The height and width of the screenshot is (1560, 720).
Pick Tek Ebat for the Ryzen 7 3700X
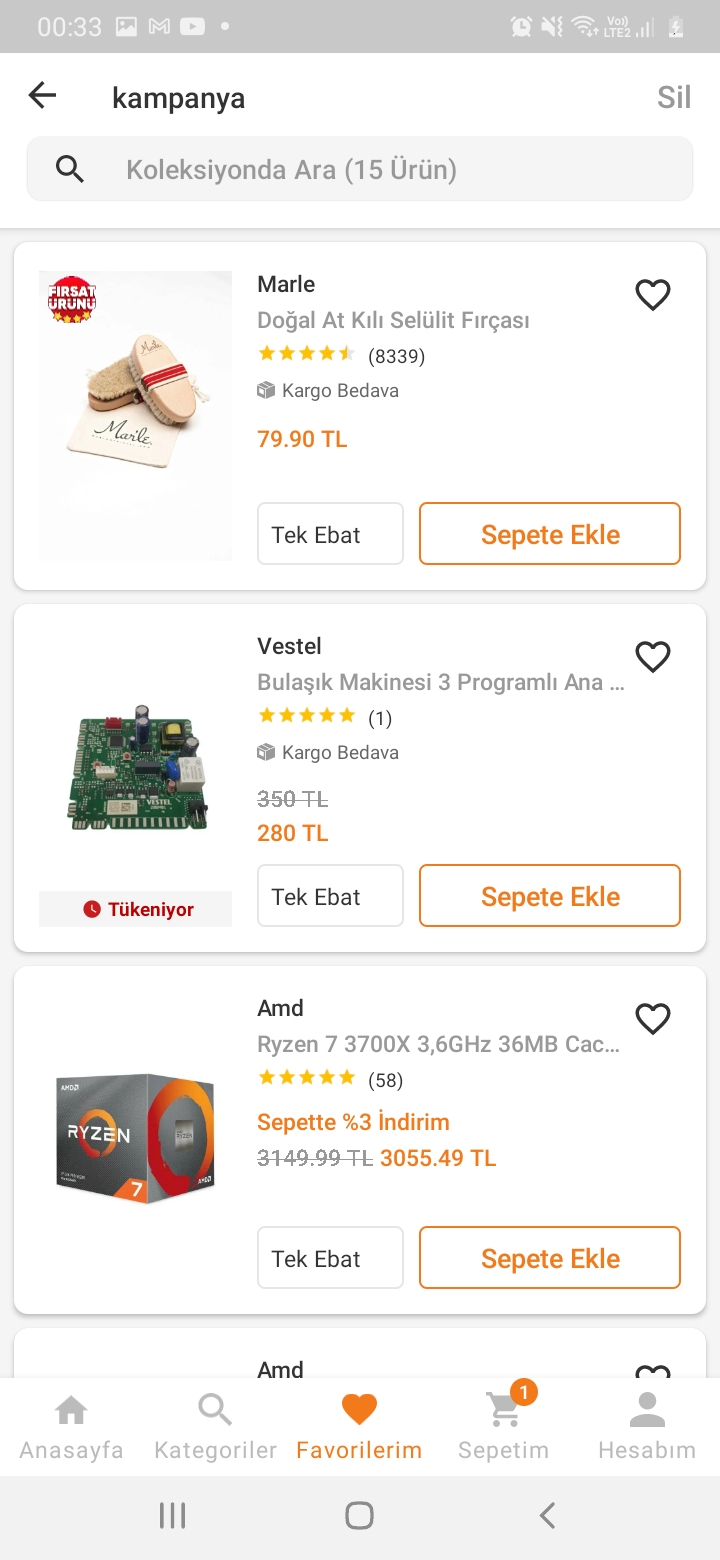[330, 1258]
